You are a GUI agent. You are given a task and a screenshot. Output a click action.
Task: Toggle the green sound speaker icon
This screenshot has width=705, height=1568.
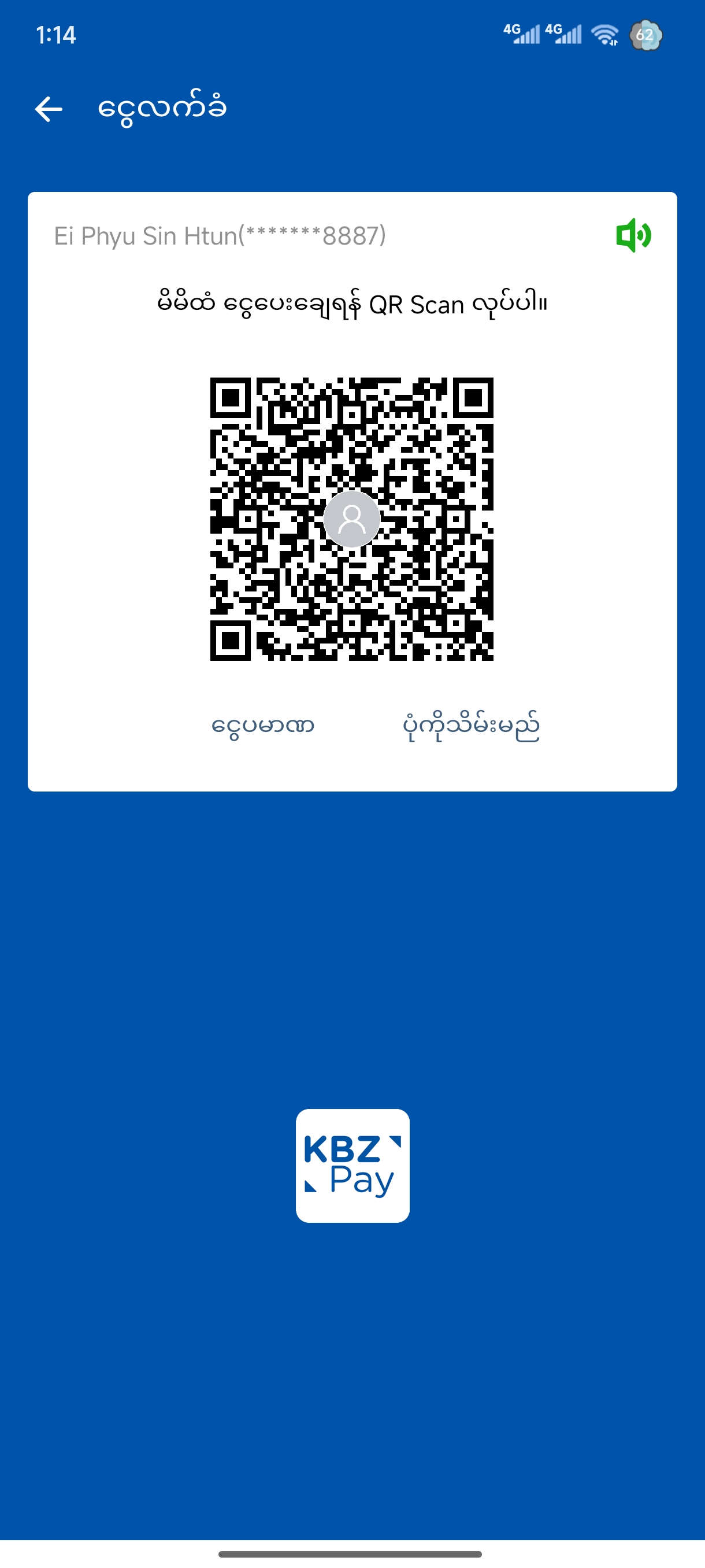coord(633,235)
